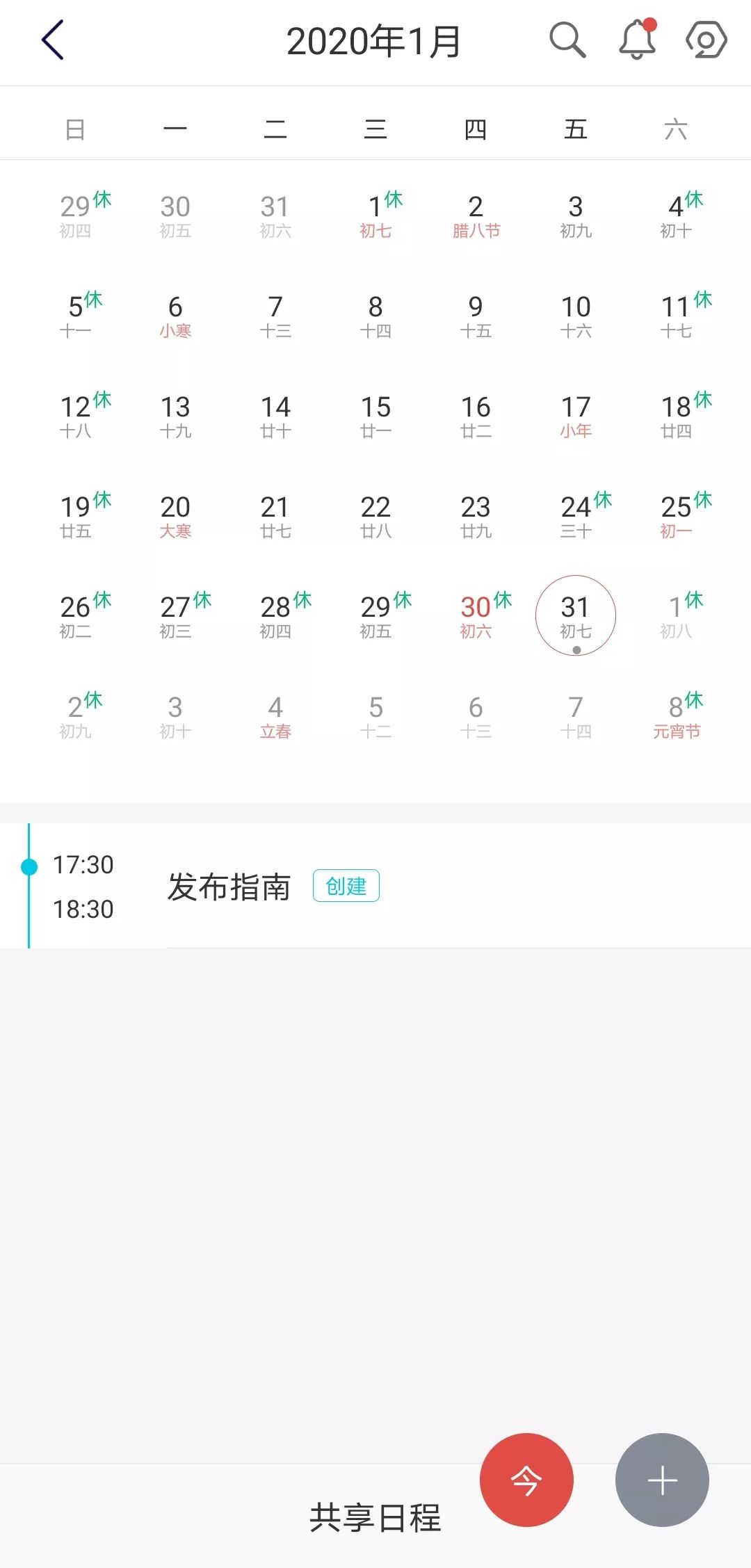Screen dimensions: 751x1568
Task: Select January 25 初一
Action: [x=676, y=516]
